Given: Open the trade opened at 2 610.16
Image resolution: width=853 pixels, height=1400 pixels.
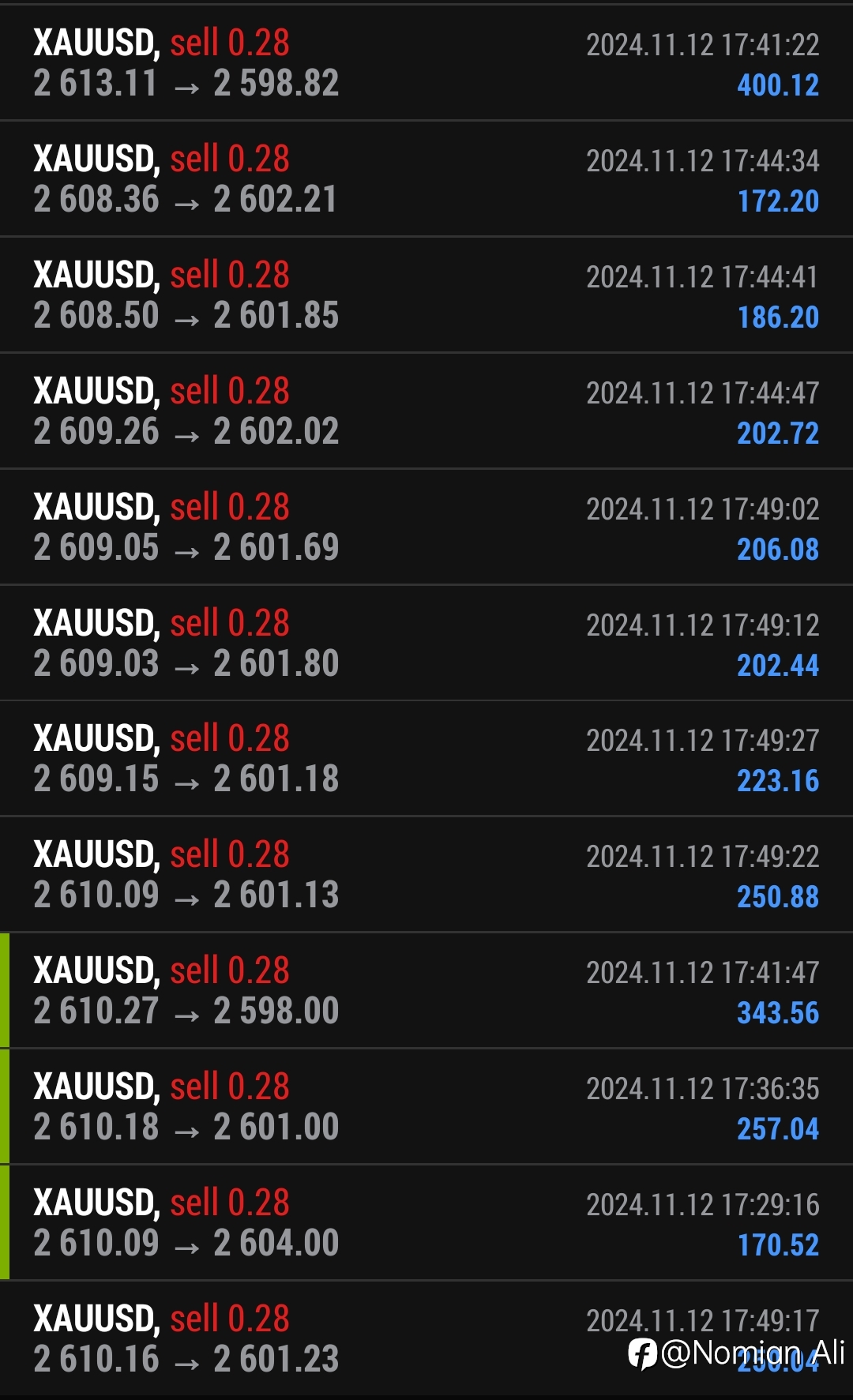Looking at the screenshot, I should click(426, 1341).
